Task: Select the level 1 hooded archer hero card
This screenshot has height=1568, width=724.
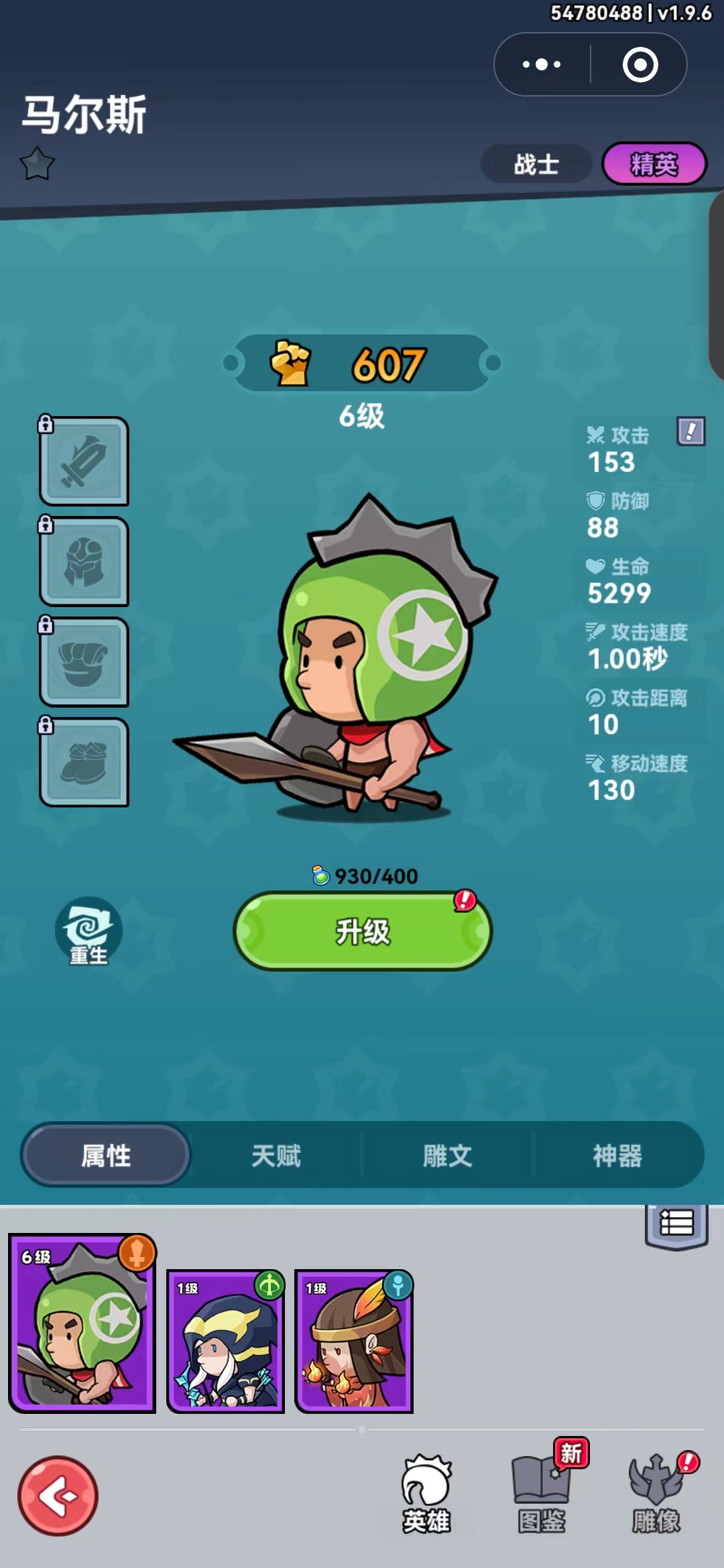Action: (225, 1342)
